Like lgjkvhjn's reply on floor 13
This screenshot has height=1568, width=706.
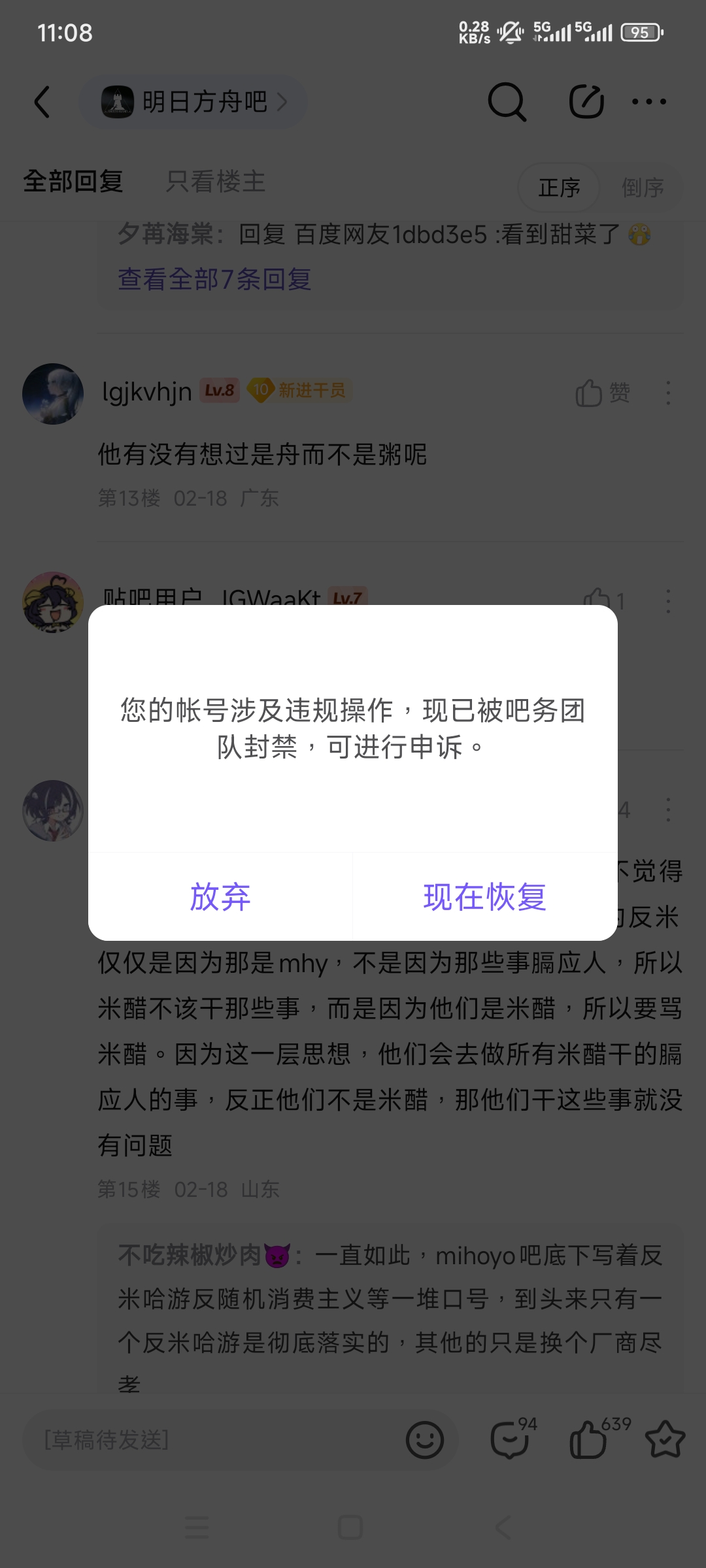pos(601,393)
